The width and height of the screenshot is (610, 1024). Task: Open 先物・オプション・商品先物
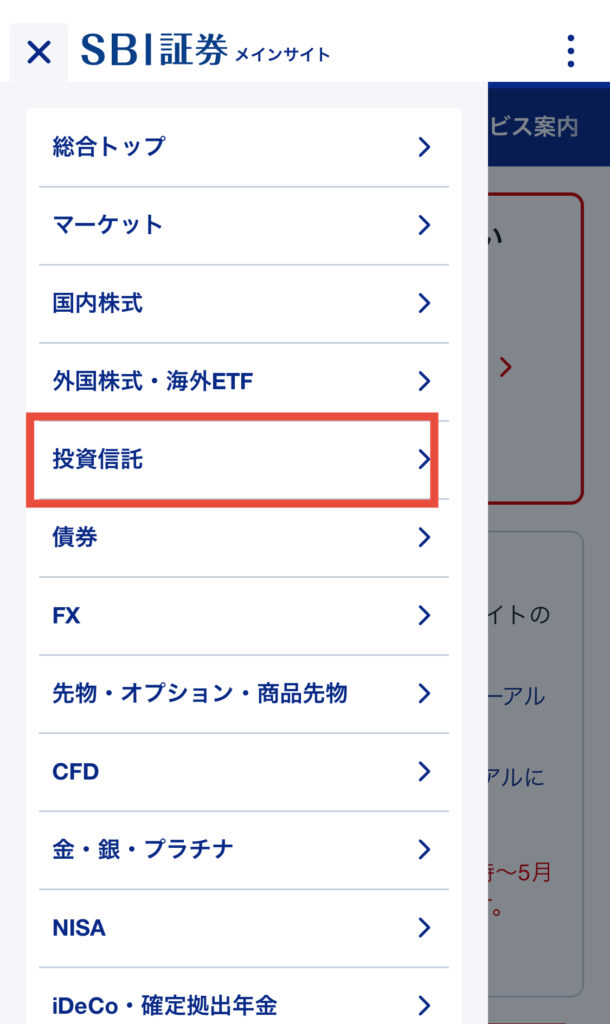coord(244,694)
